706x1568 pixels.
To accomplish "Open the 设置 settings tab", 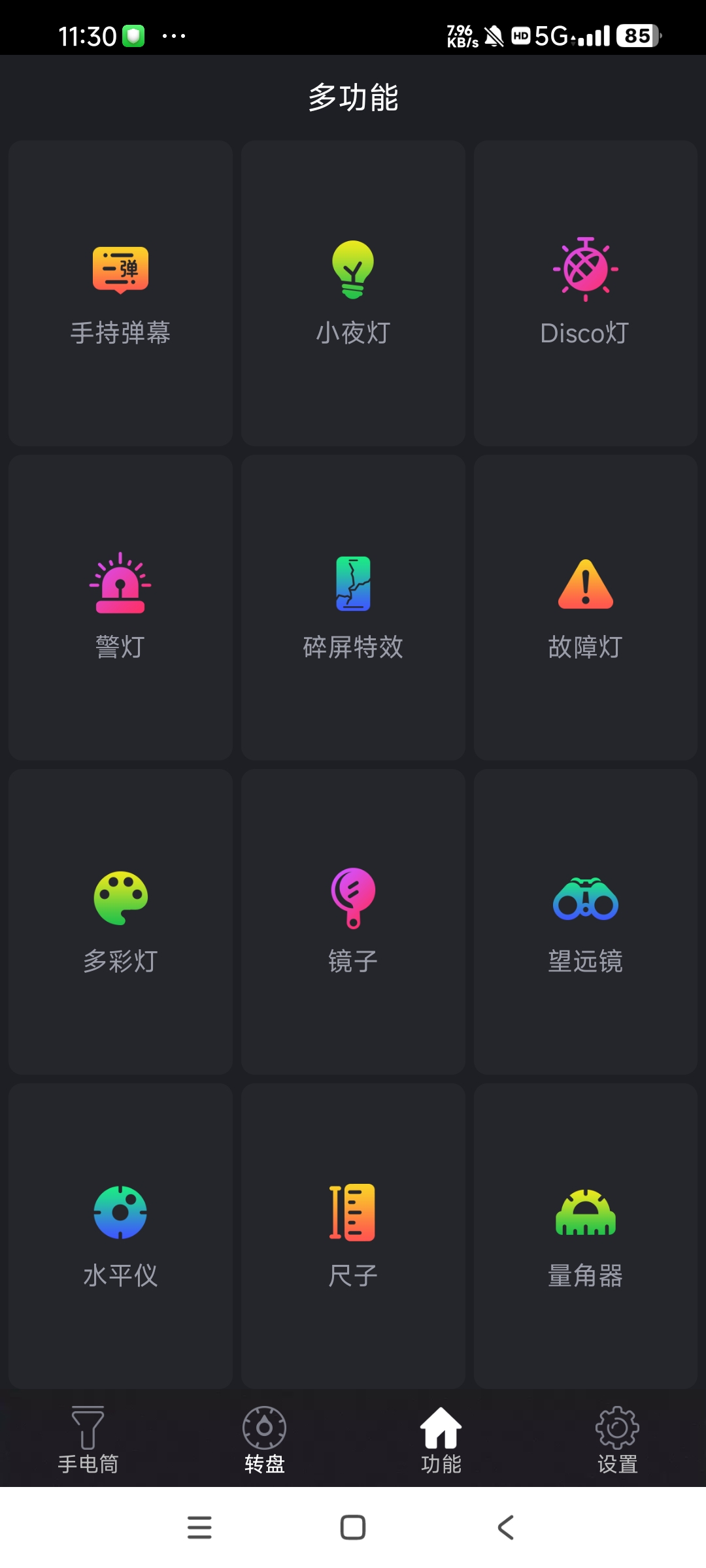I will tap(617, 1440).
